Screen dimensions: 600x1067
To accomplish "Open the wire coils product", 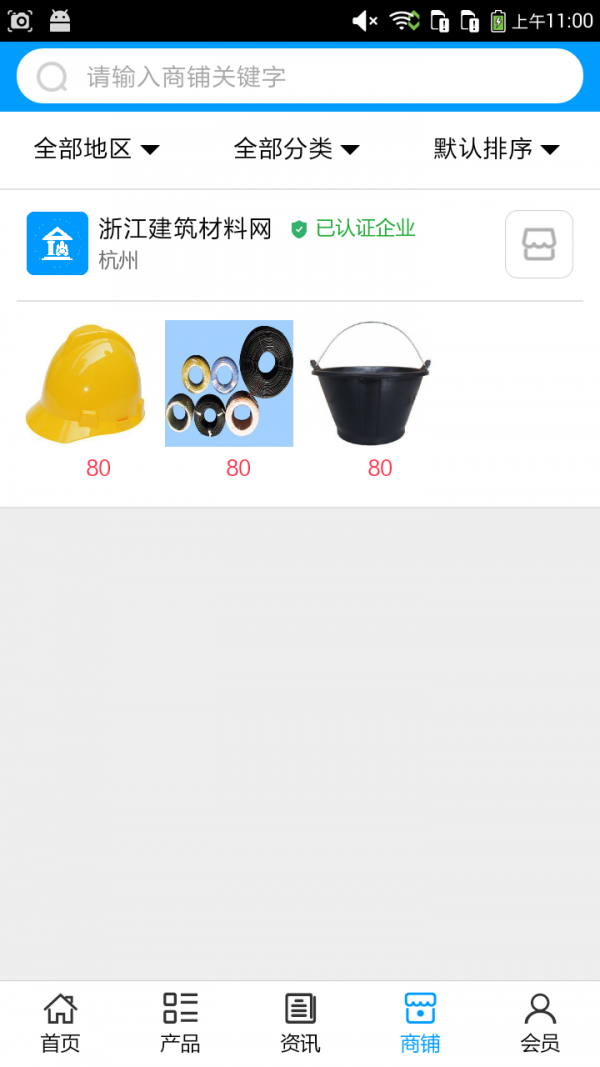I will pos(229,384).
